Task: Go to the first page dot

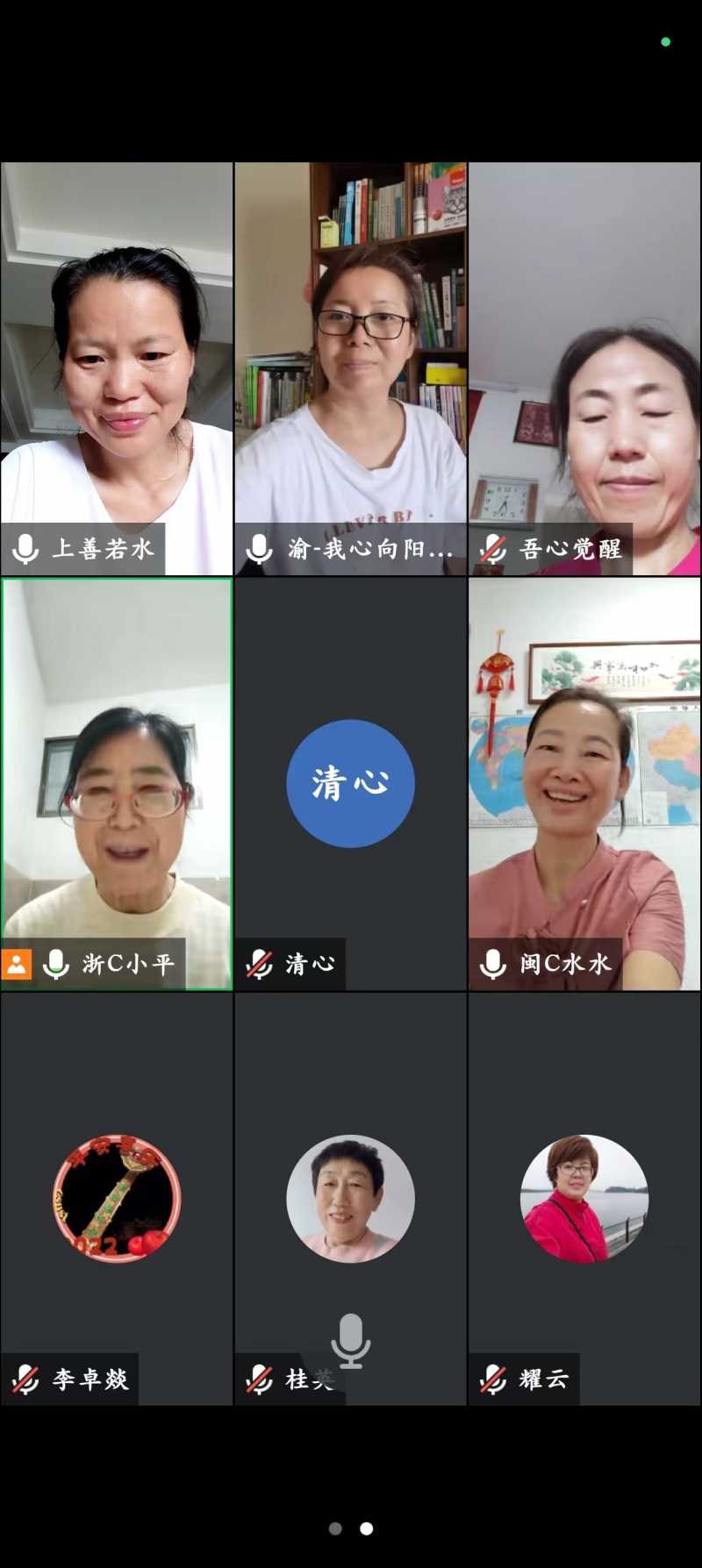Action: click(335, 1529)
